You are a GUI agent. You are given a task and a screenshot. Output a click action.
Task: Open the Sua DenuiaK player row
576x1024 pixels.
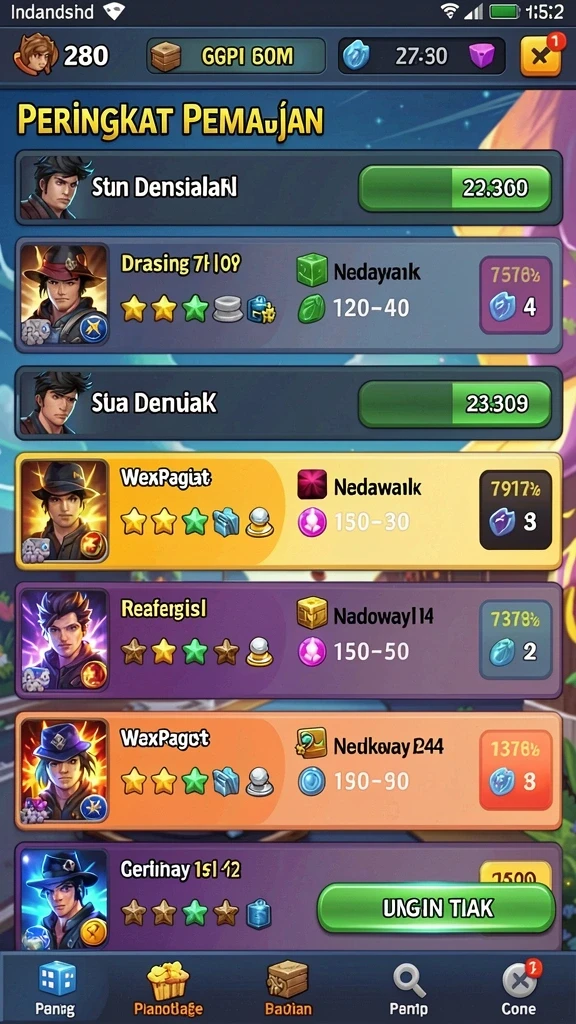click(x=288, y=403)
